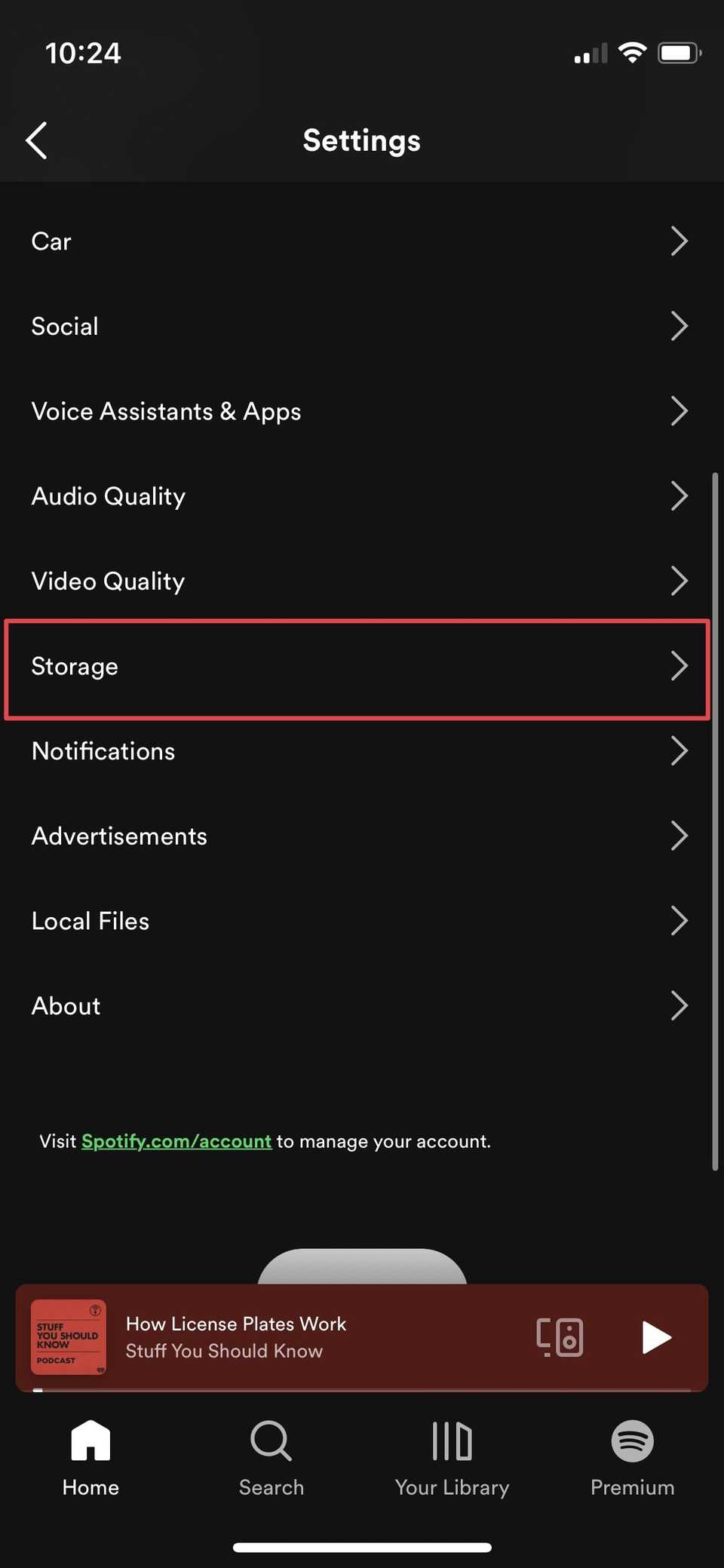Screen dimensions: 724x1568
Task: Tap the Wi-Fi status icon
Action: 633,52
